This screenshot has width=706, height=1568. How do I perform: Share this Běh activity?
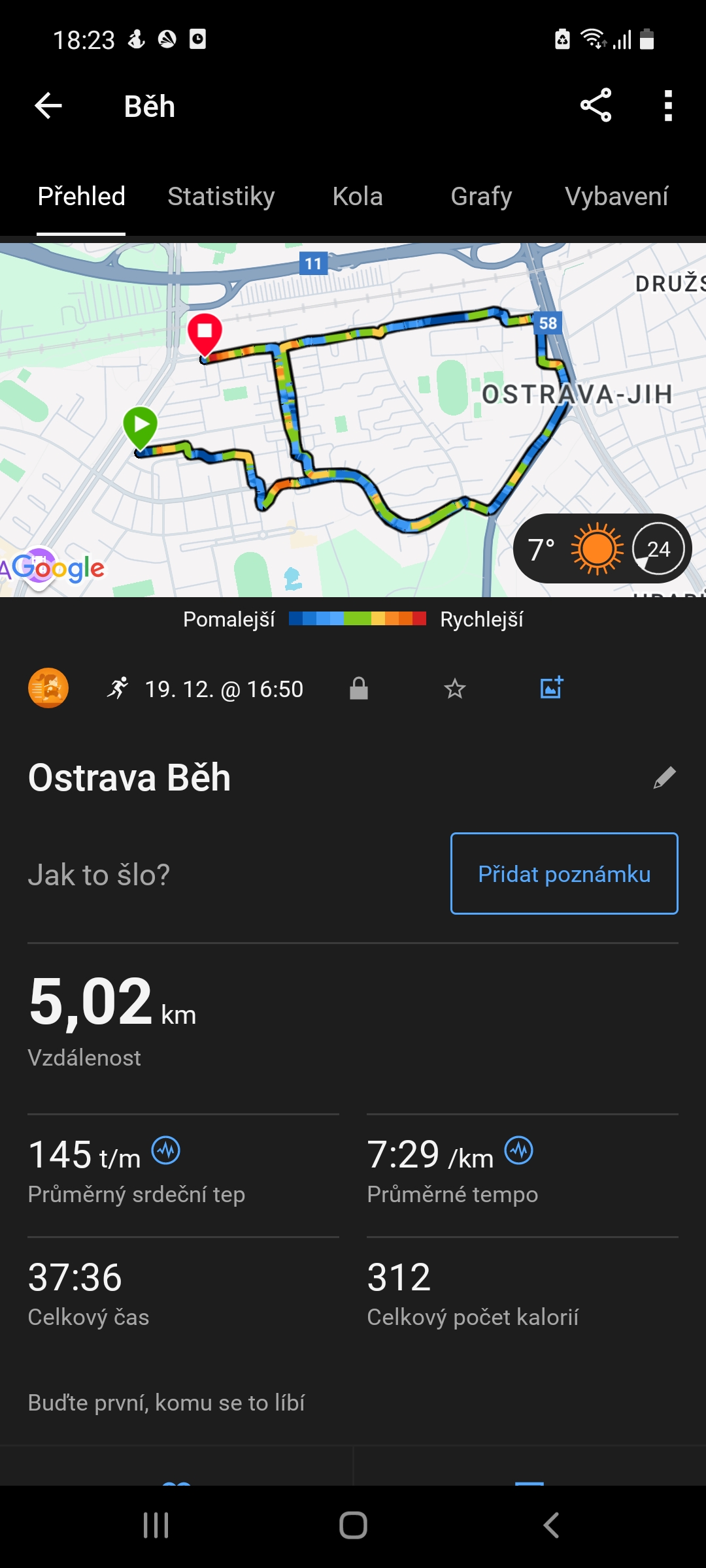point(596,106)
